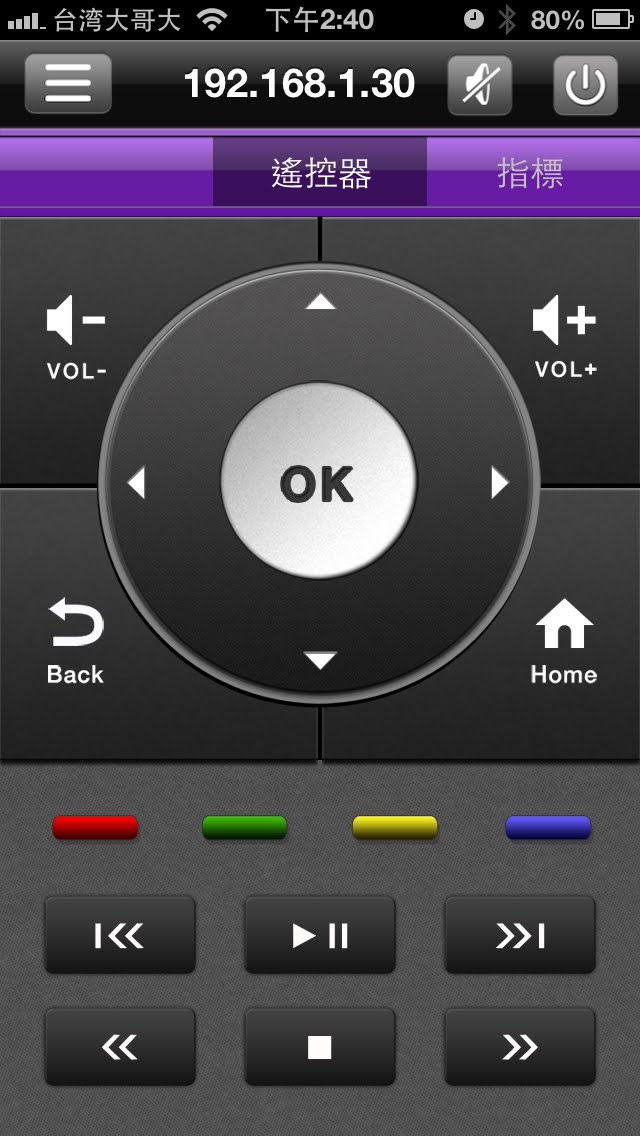Tap the green color key
The height and width of the screenshot is (1136, 640).
245,827
